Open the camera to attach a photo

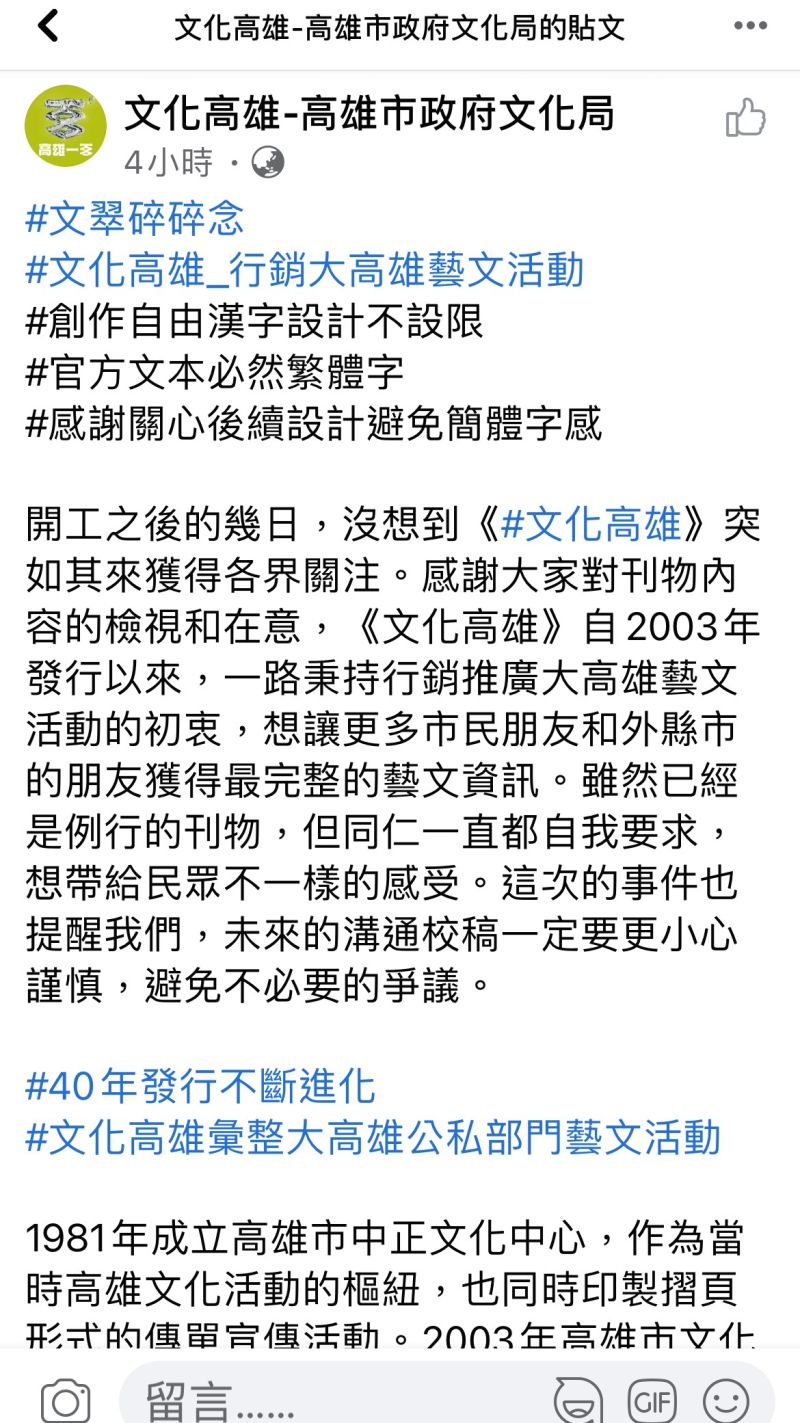tap(66, 1401)
